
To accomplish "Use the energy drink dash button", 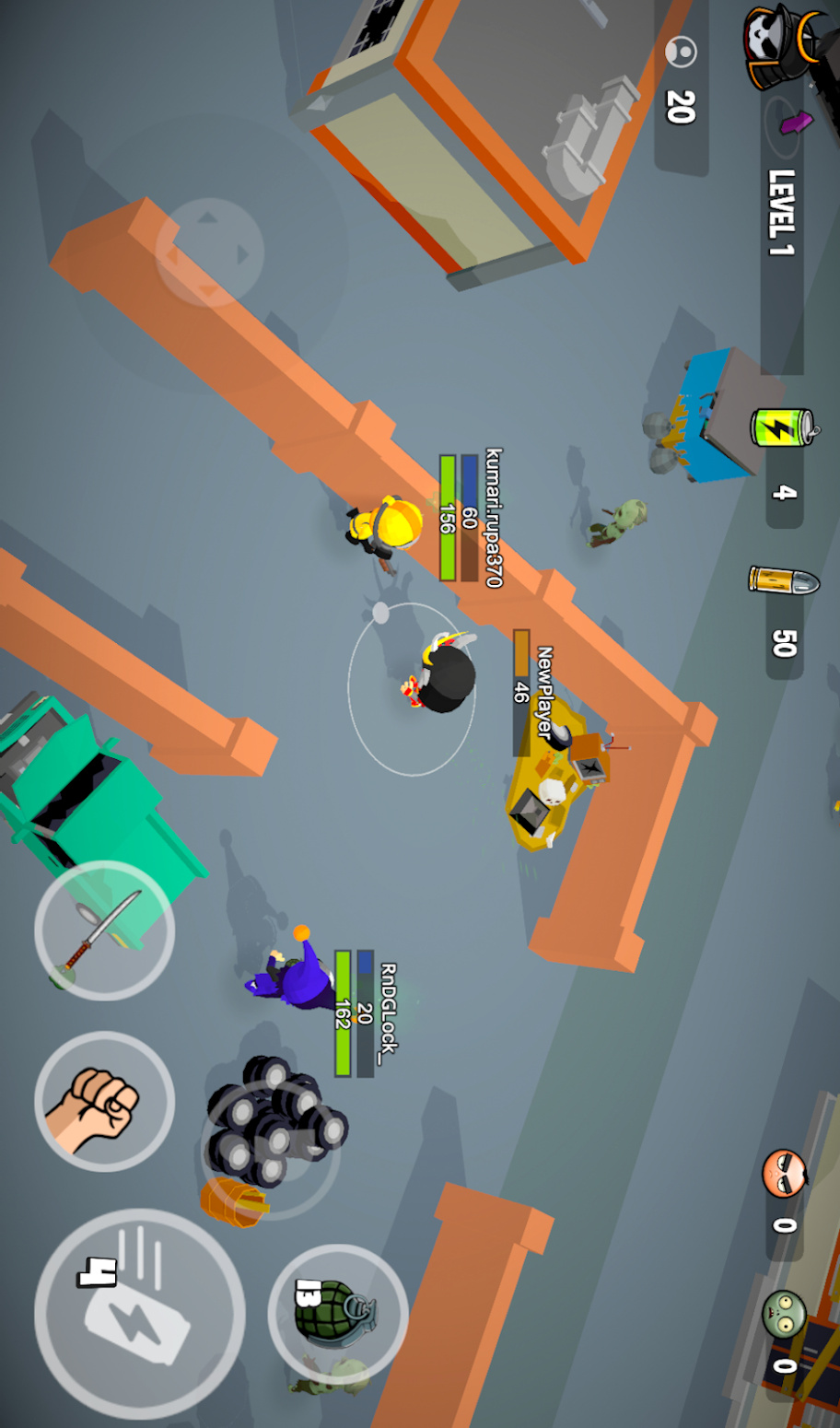I will (140, 1314).
